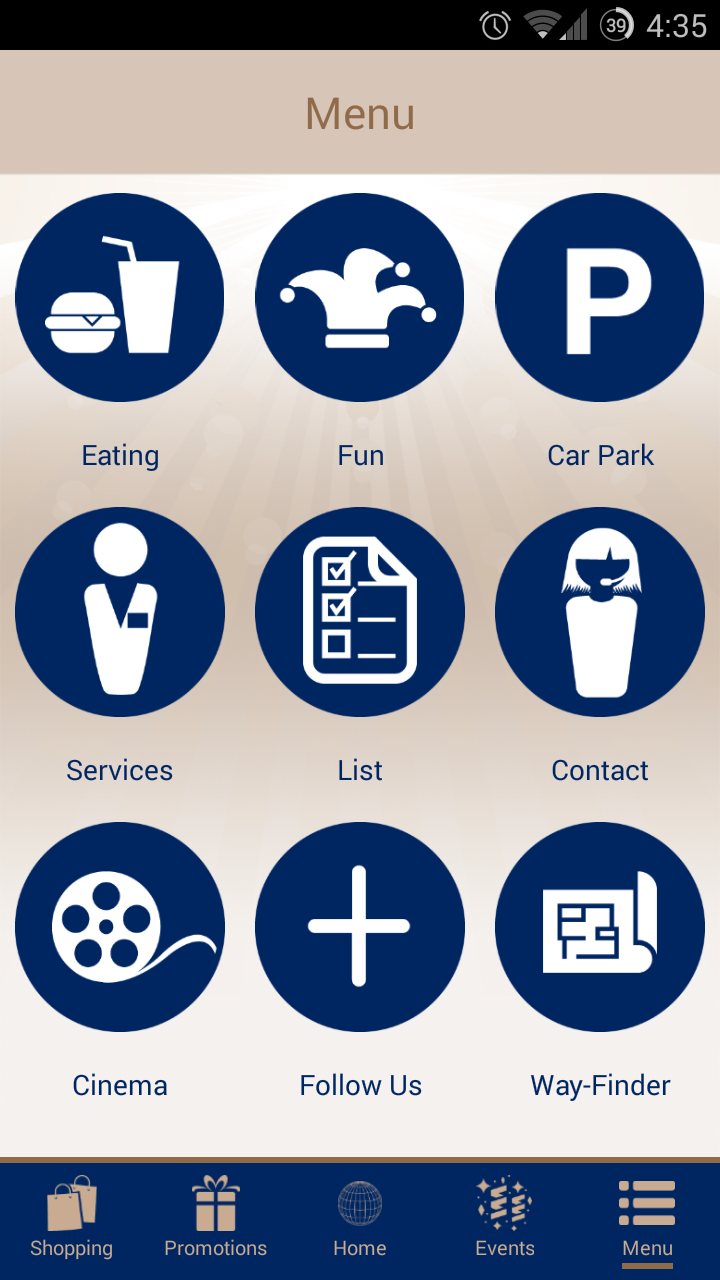Tap the Contact agent icon

(x=600, y=612)
